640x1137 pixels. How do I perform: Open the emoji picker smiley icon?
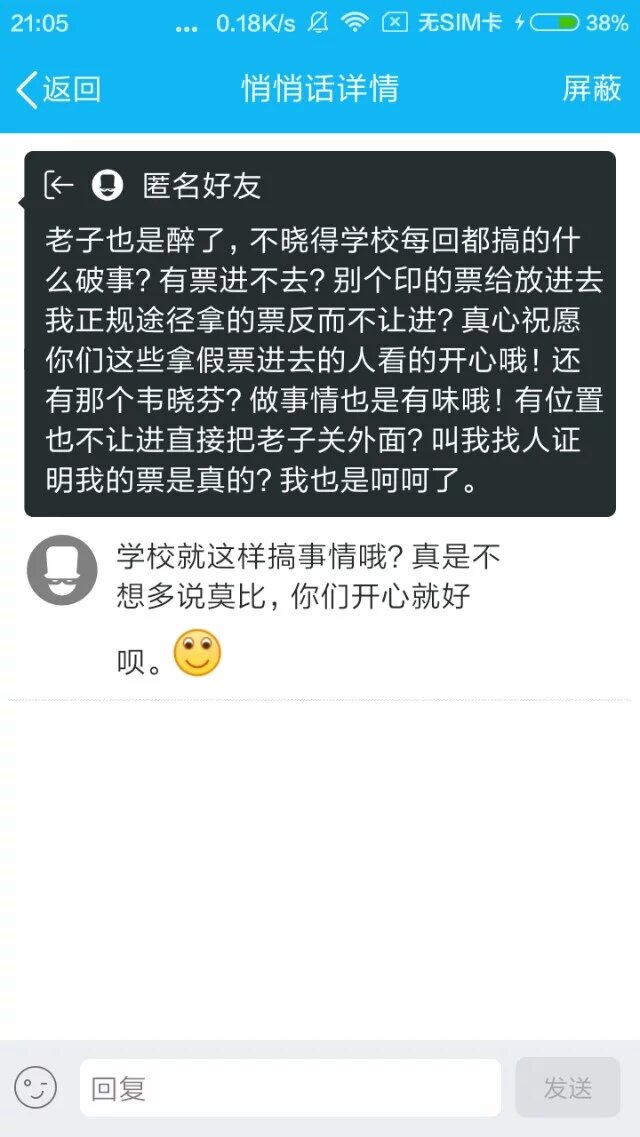click(x=35, y=1087)
